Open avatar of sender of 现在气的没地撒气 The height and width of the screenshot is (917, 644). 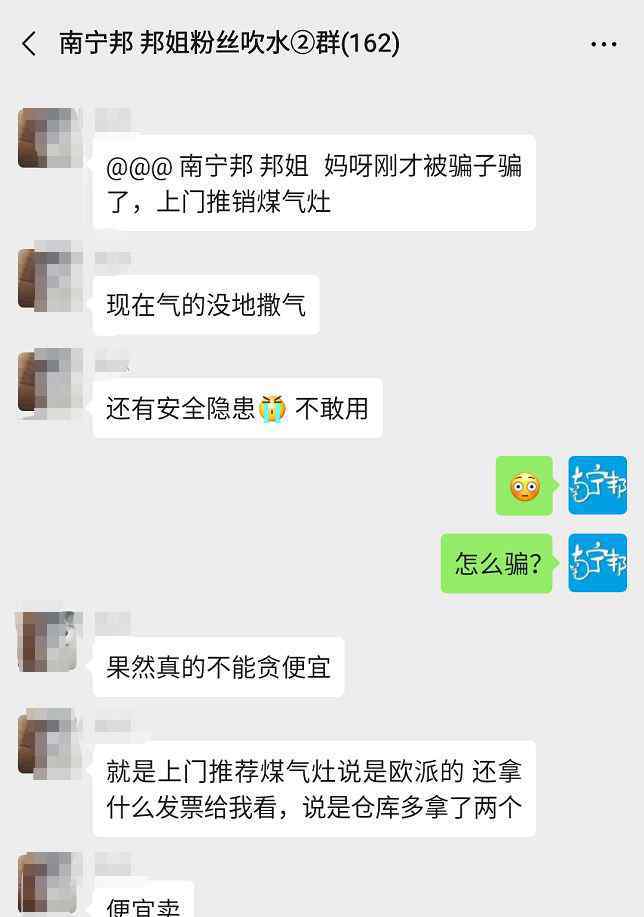tap(49, 279)
